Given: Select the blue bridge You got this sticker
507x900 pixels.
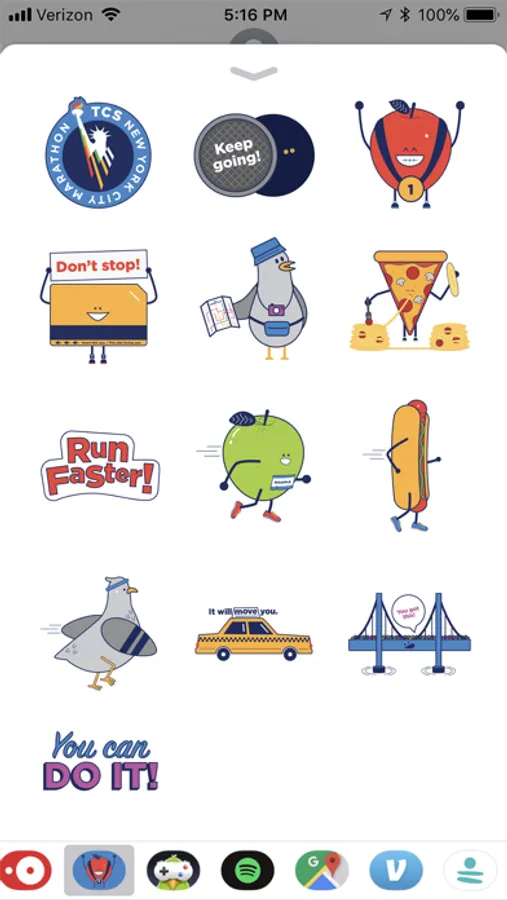Looking at the screenshot, I should click(x=409, y=633).
